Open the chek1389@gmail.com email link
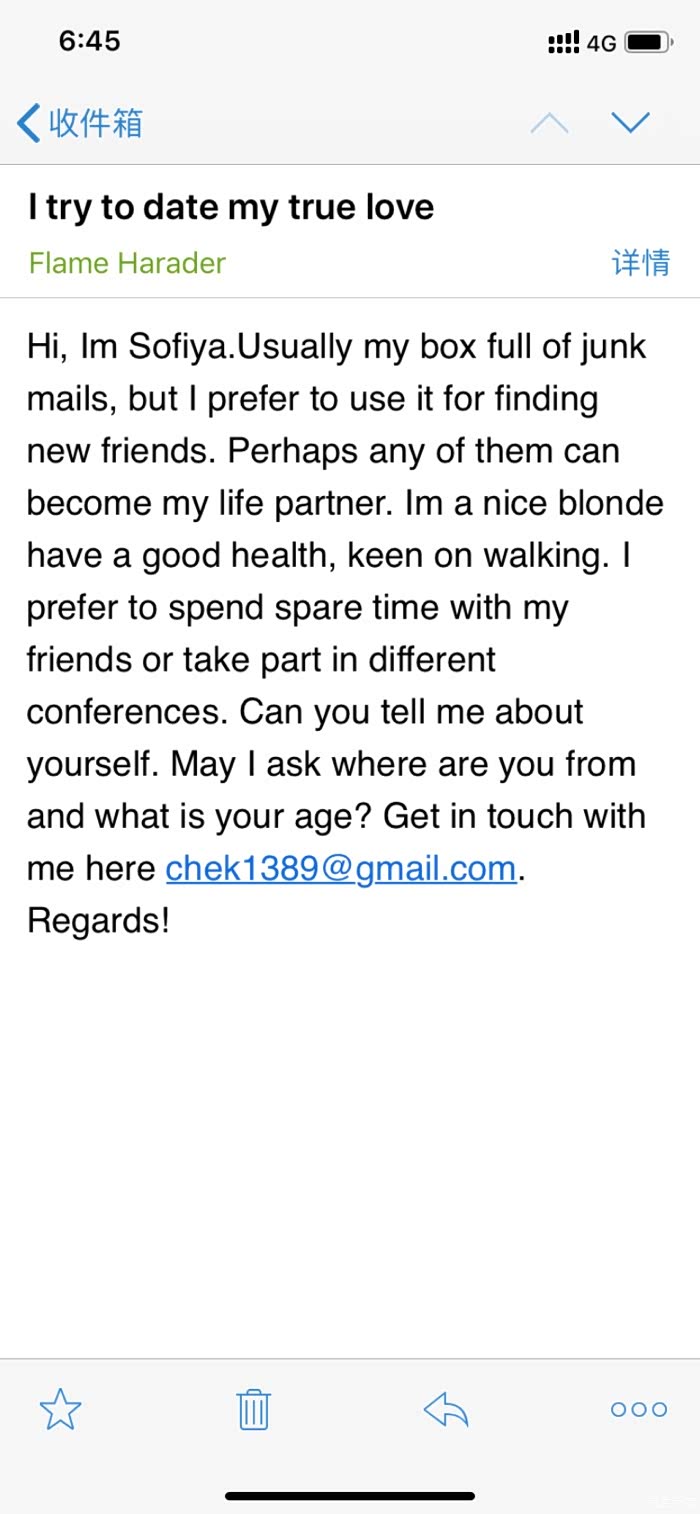 coord(341,868)
